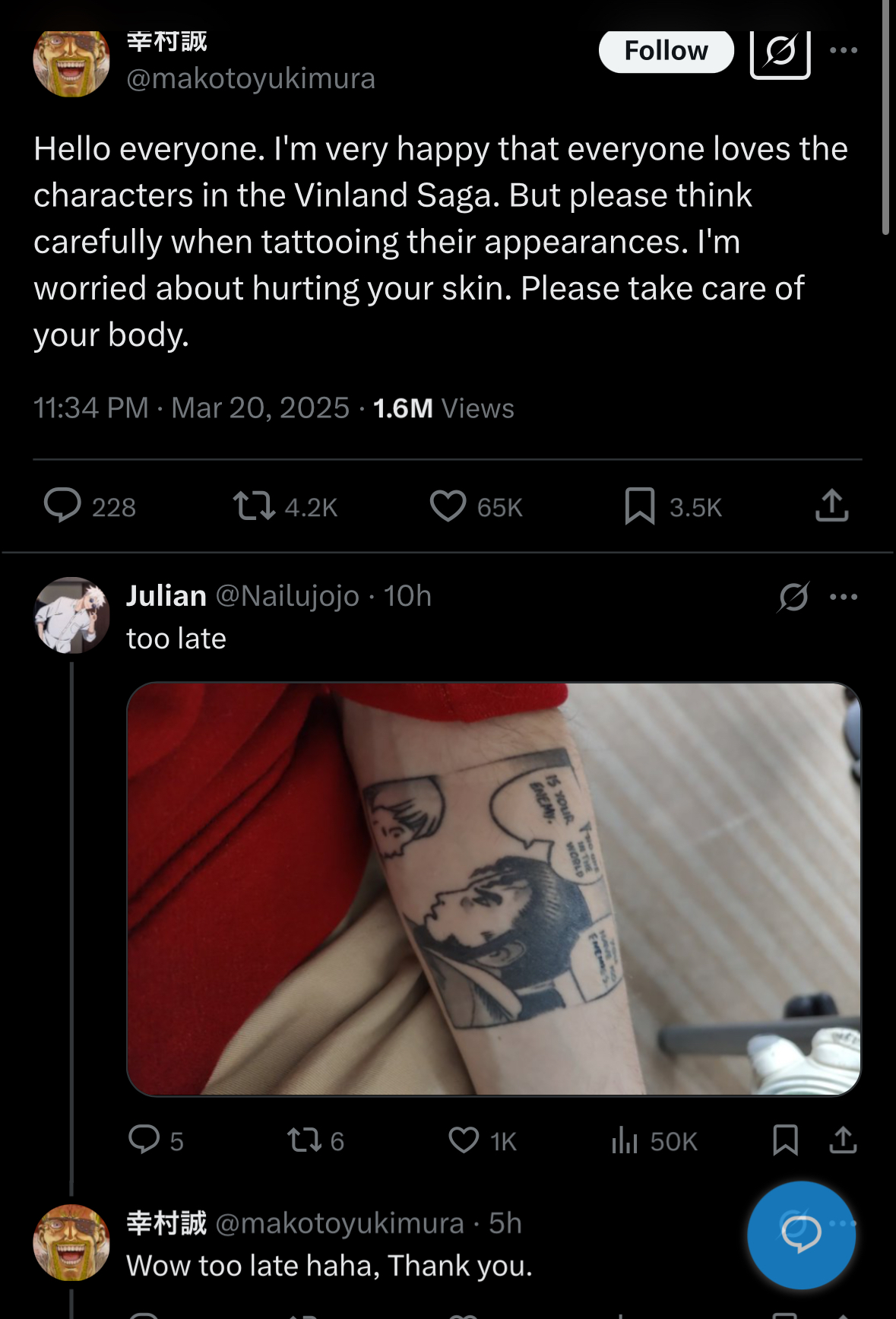The height and width of the screenshot is (1319, 896).
Task: Share Julian's reply
Action: click(x=843, y=1140)
